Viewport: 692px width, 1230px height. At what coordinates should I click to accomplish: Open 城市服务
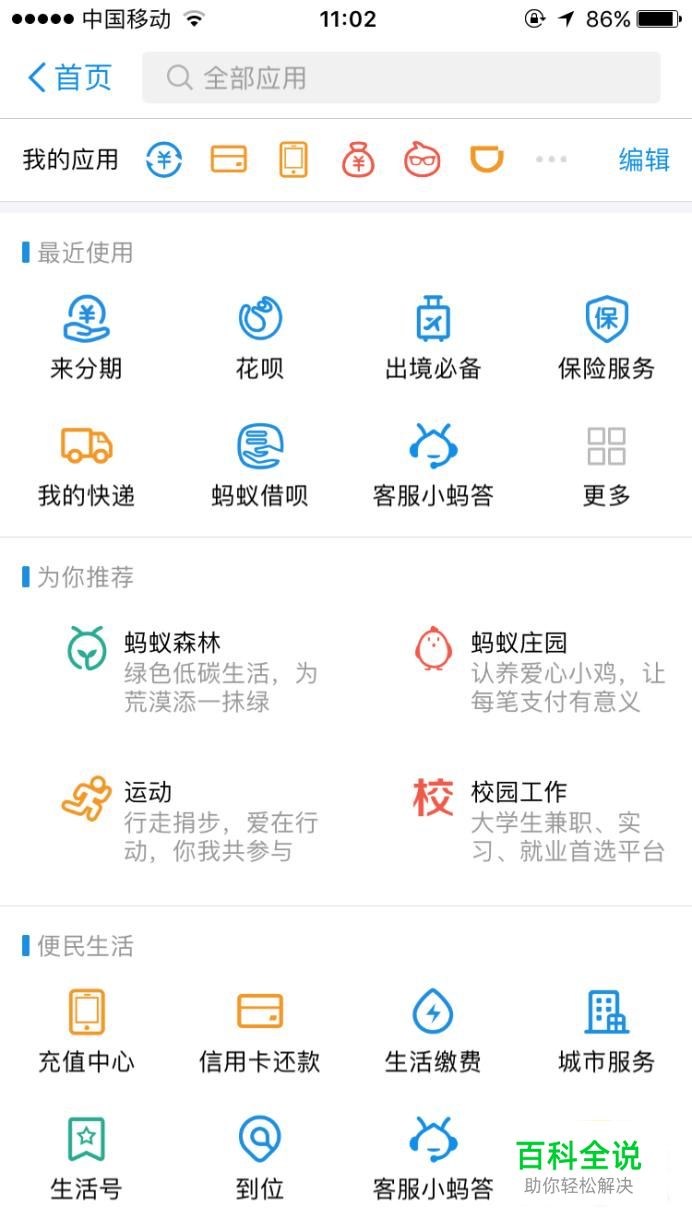click(606, 1031)
